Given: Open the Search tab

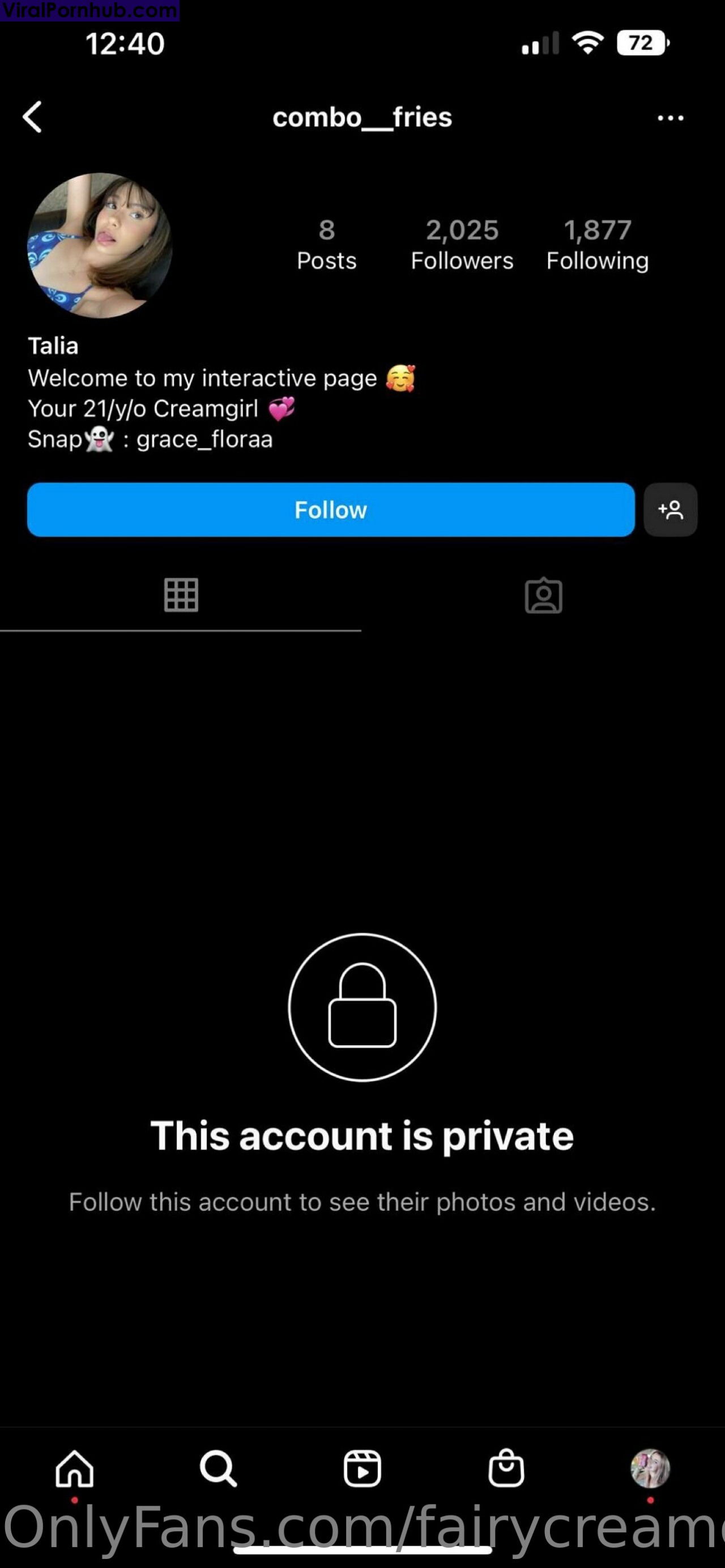Looking at the screenshot, I should coord(218,1468).
